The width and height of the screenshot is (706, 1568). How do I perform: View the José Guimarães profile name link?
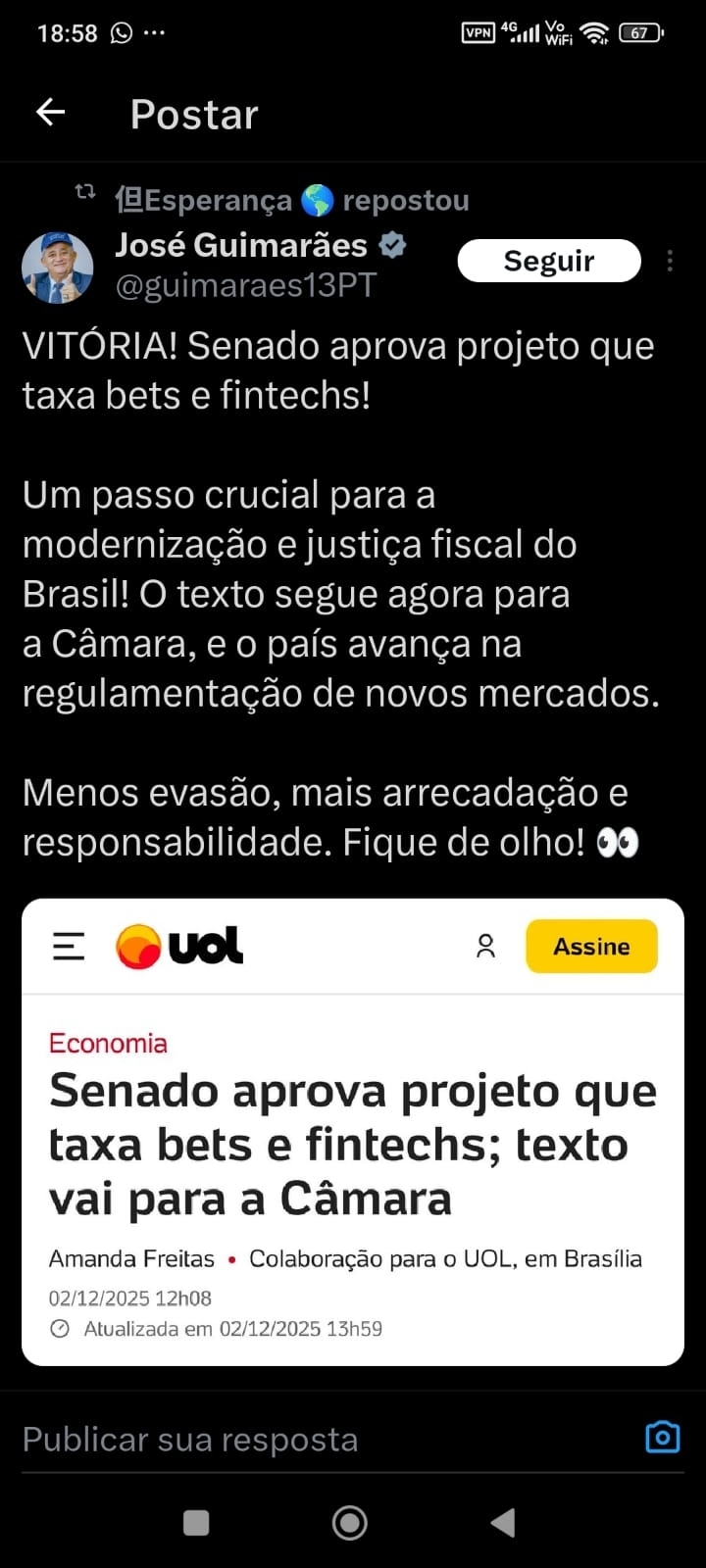click(241, 245)
